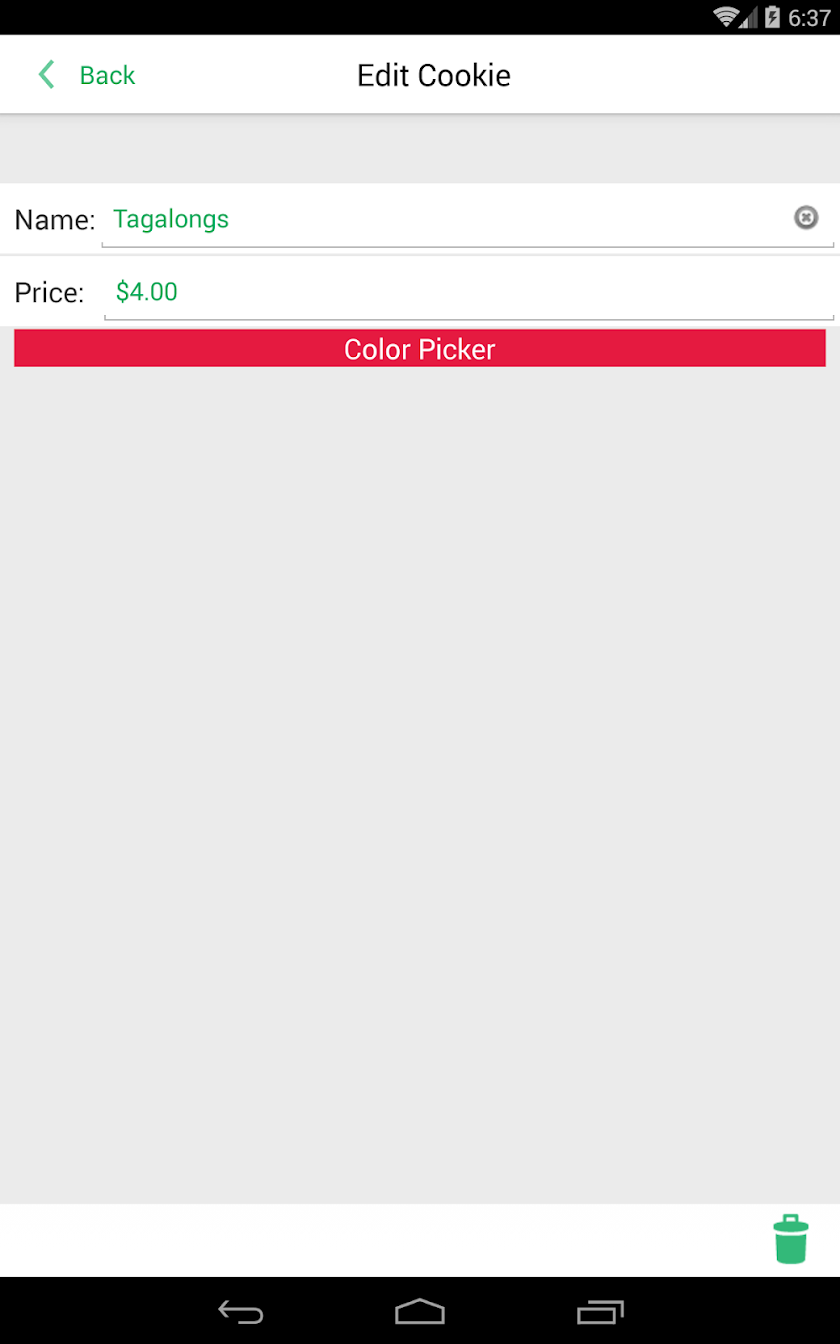Go back from Edit Cookie
Image resolution: width=840 pixels, height=1344 pixels.
point(86,75)
